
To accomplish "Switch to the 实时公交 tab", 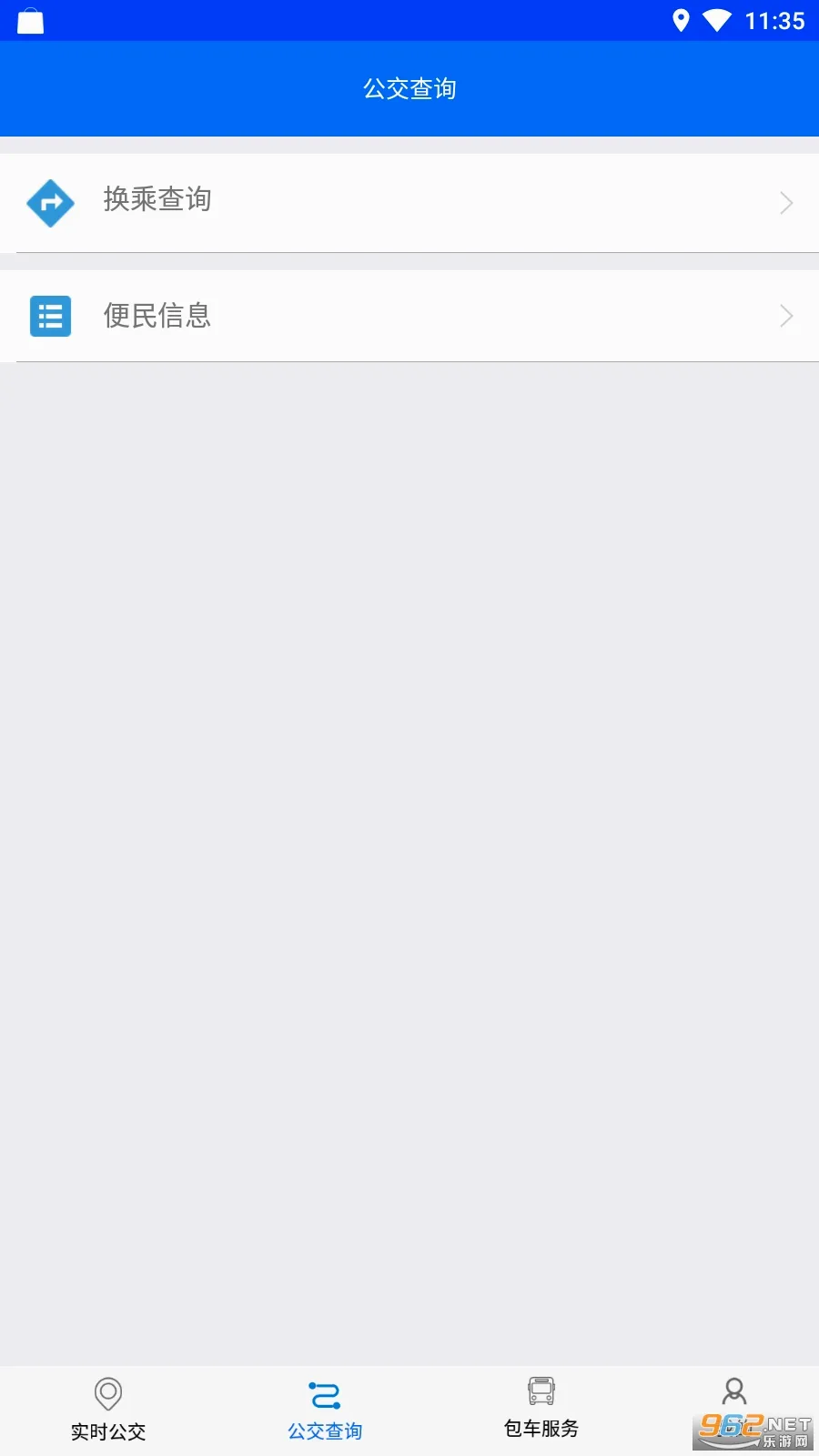I will point(108,1410).
